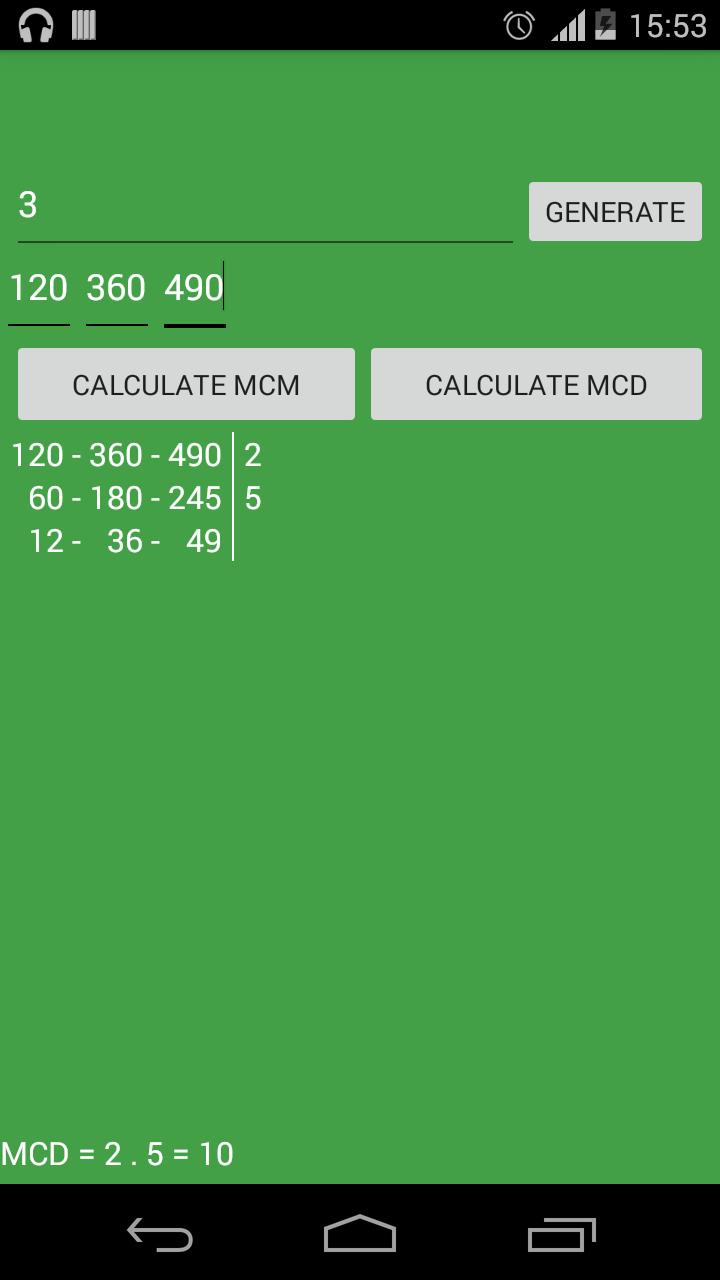Tap the GENERATE button
The image size is (720, 1280).
615,212
